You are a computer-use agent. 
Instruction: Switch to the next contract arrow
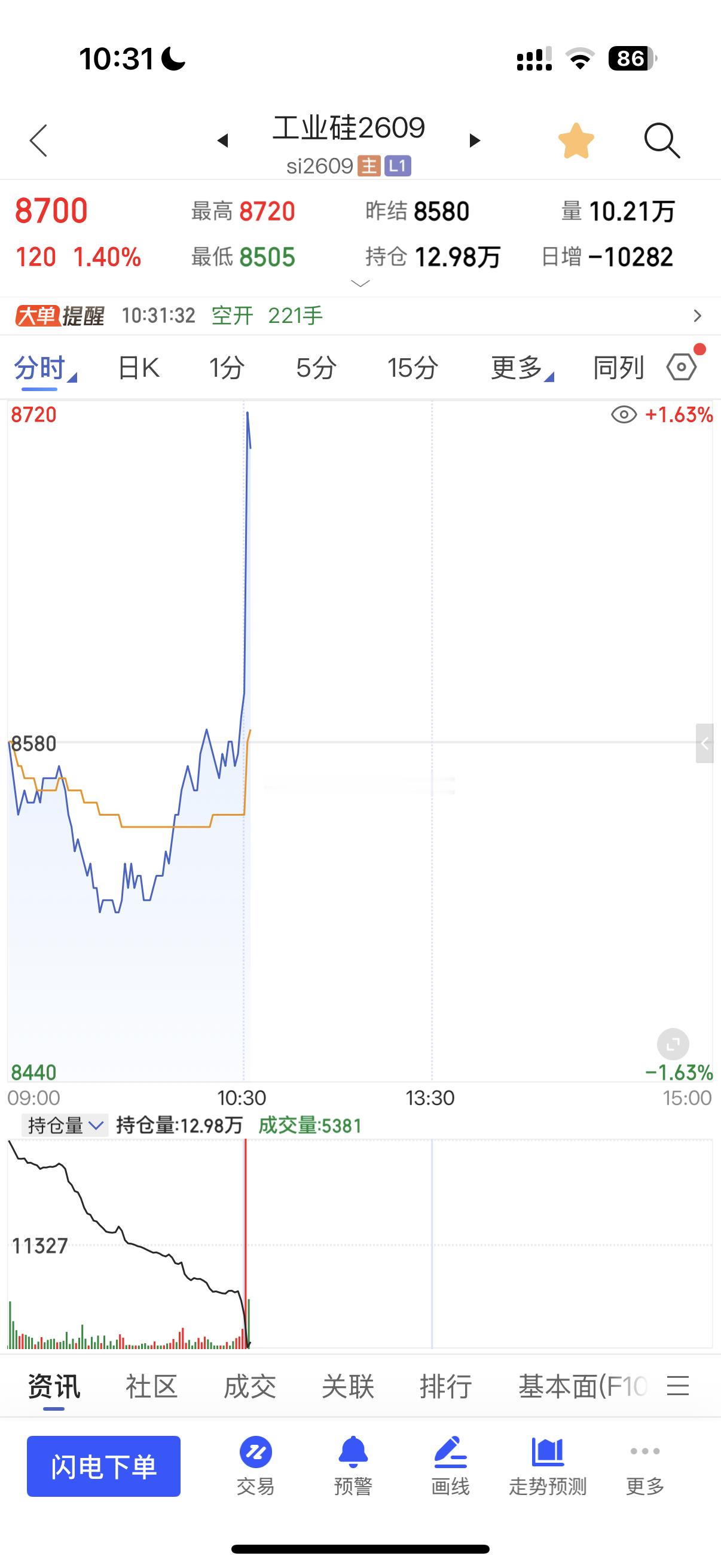pos(475,141)
